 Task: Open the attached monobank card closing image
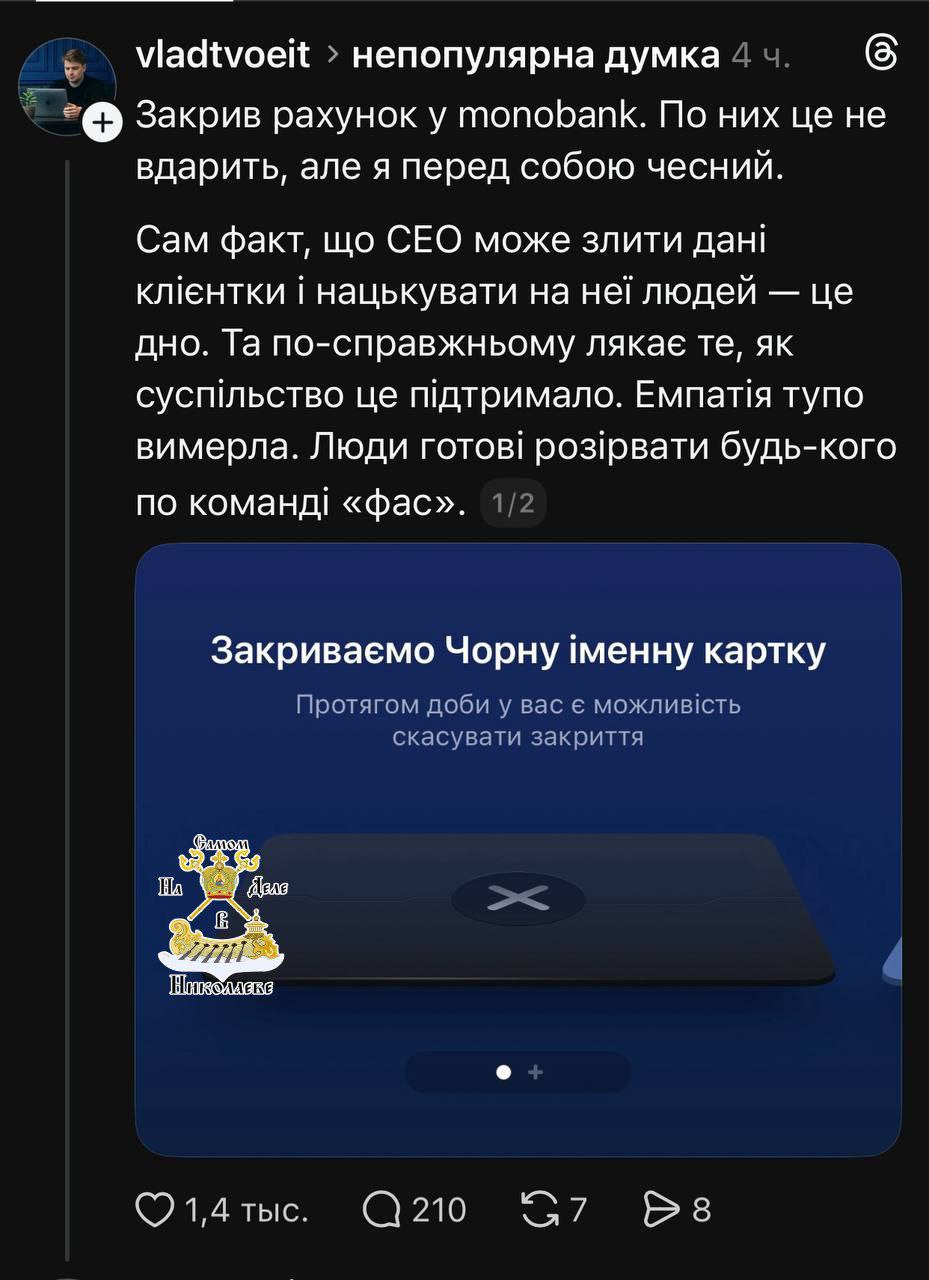(x=518, y=850)
